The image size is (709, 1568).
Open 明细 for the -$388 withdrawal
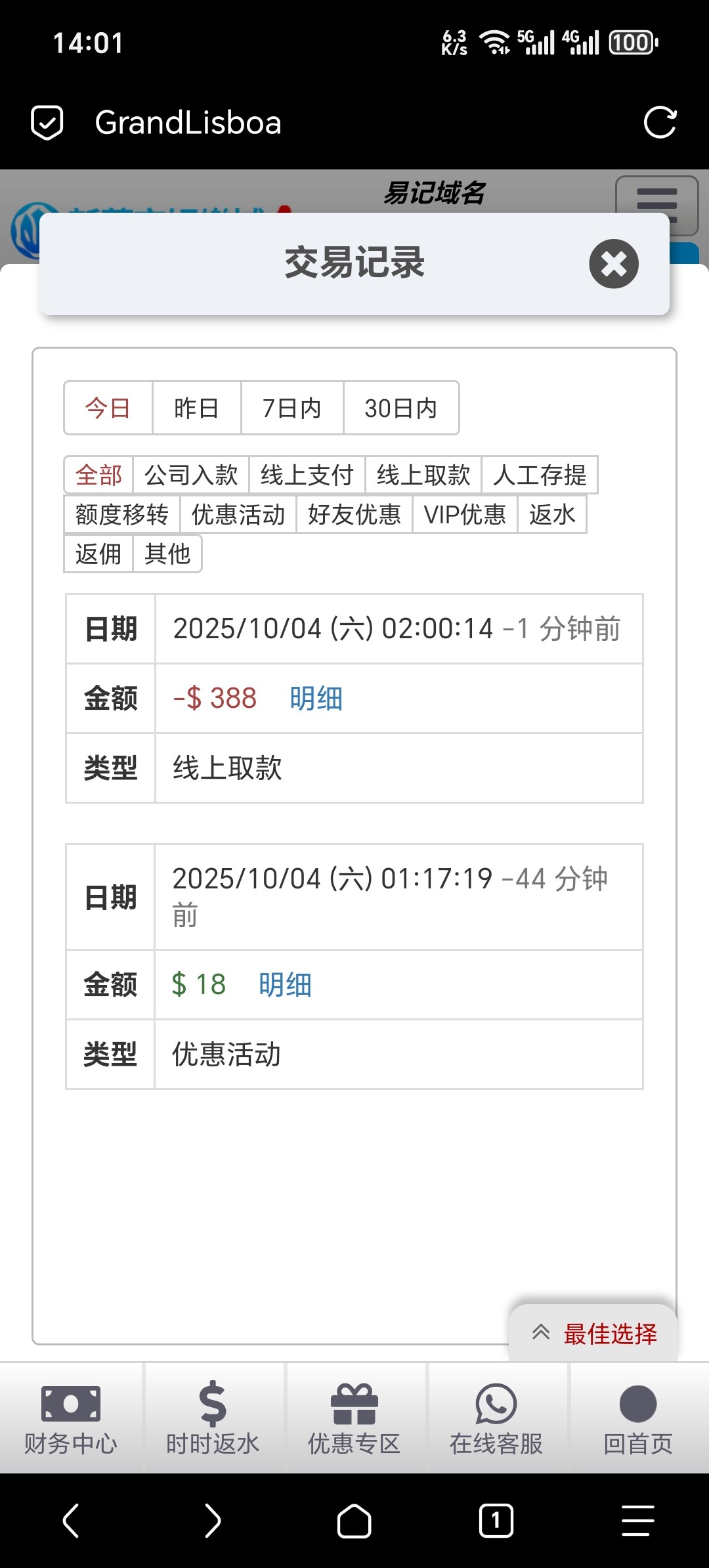(x=316, y=698)
